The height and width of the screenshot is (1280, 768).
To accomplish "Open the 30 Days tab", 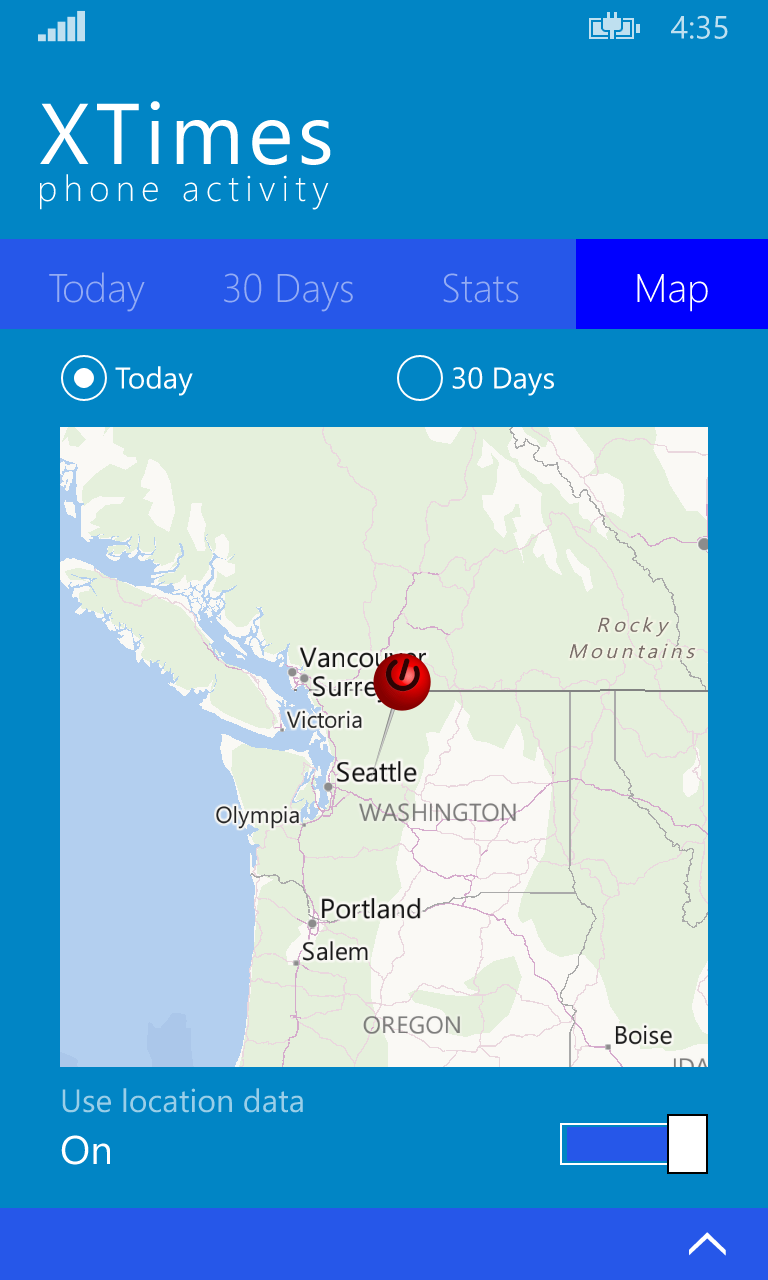I will [x=288, y=288].
